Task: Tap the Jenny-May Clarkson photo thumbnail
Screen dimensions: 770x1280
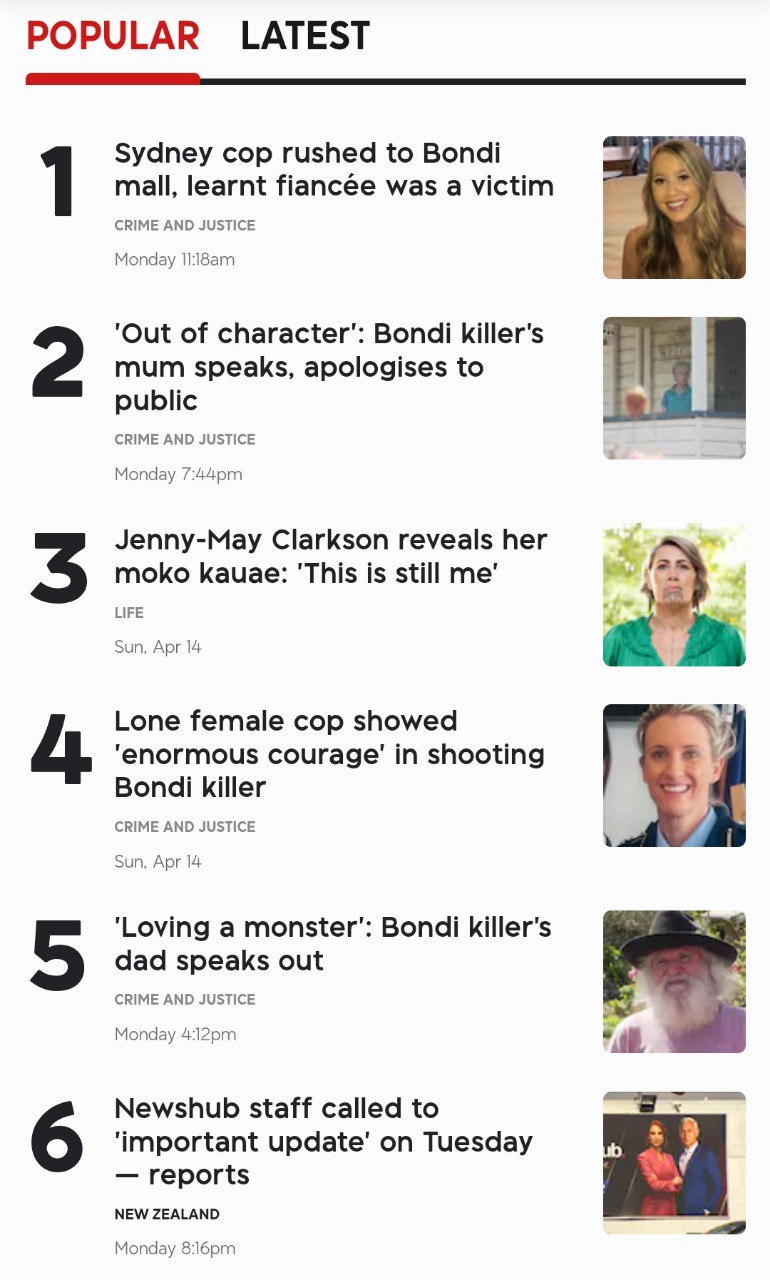Action: point(673,594)
